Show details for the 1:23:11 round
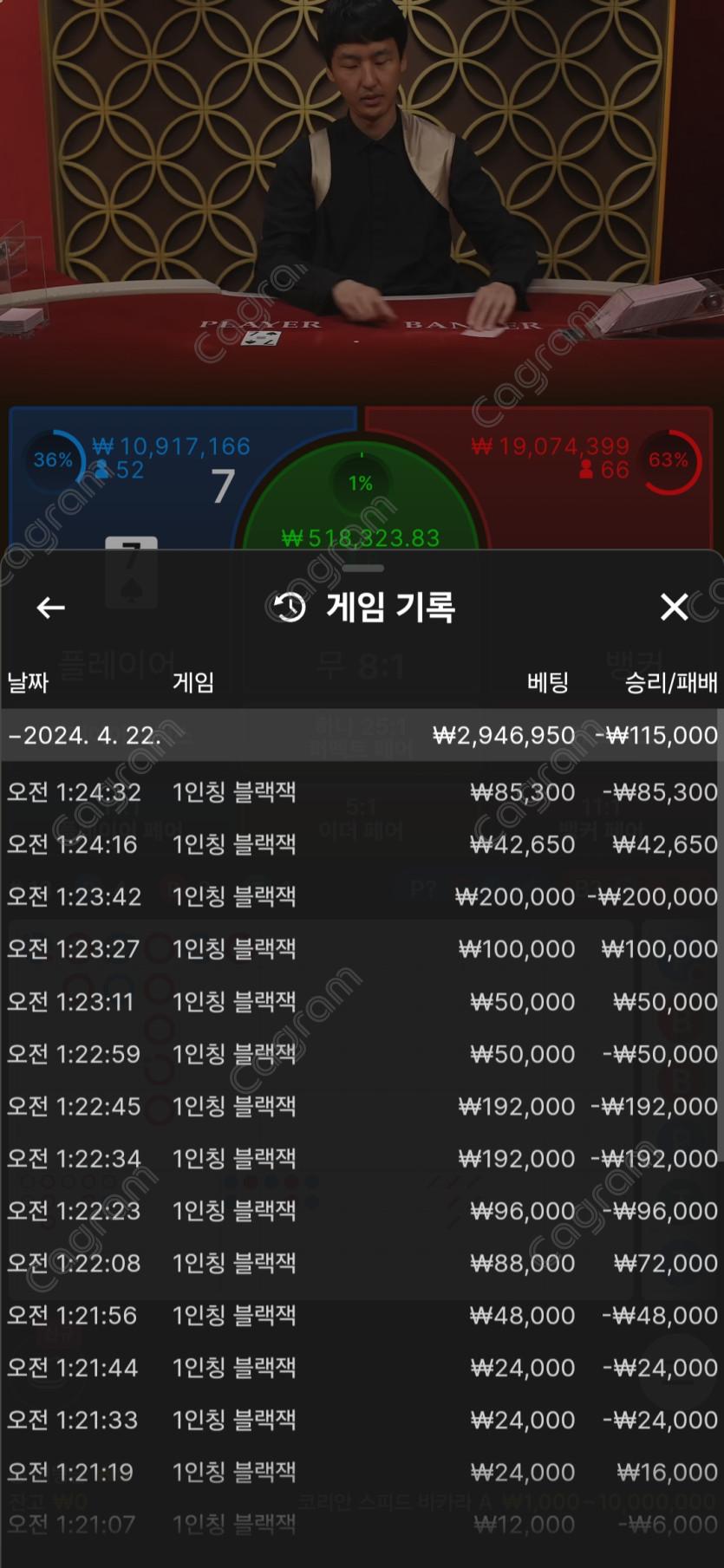Viewport: 724px width, 1568px height. coord(362,1002)
